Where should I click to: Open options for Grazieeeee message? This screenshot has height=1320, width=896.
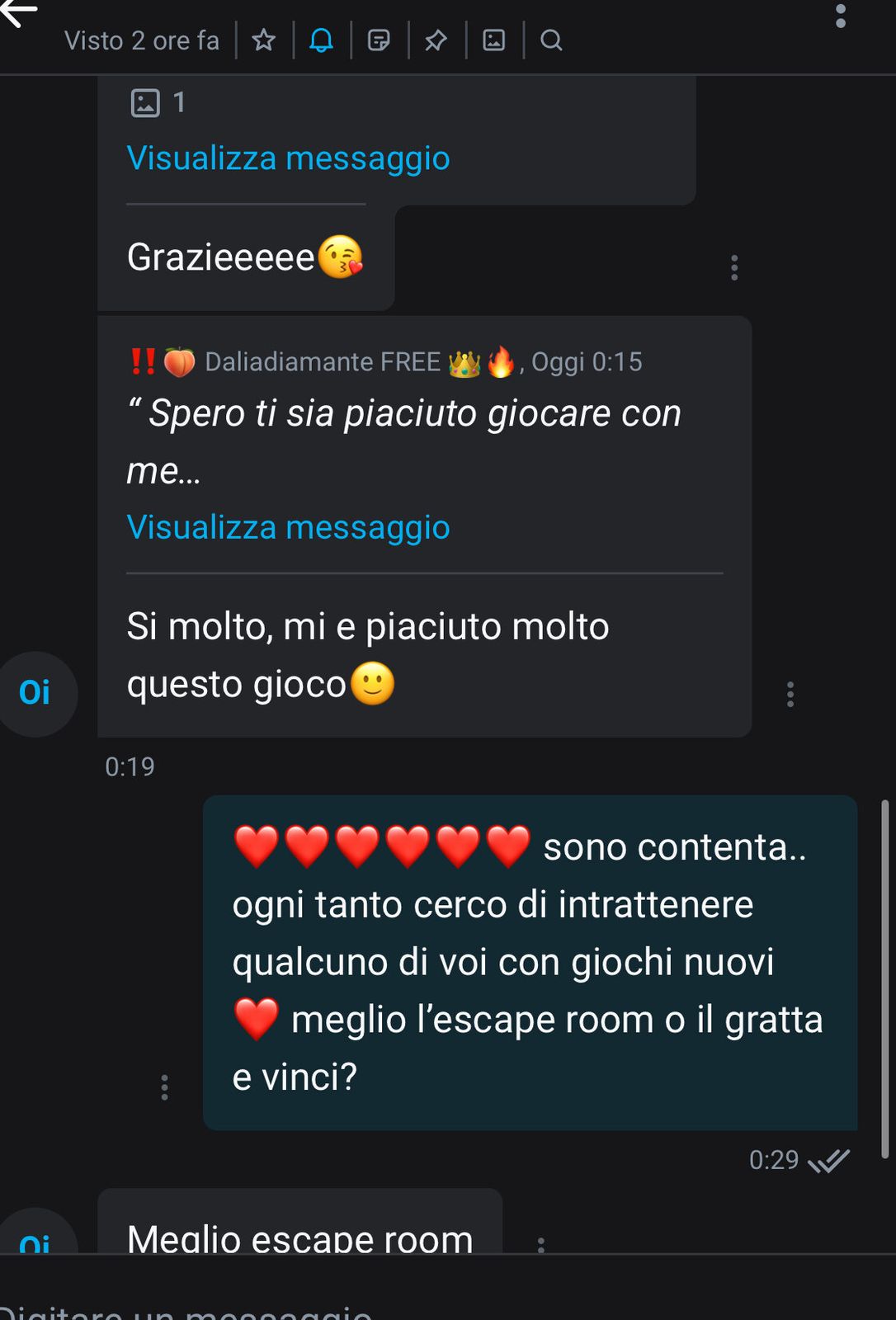pos(733,267)
